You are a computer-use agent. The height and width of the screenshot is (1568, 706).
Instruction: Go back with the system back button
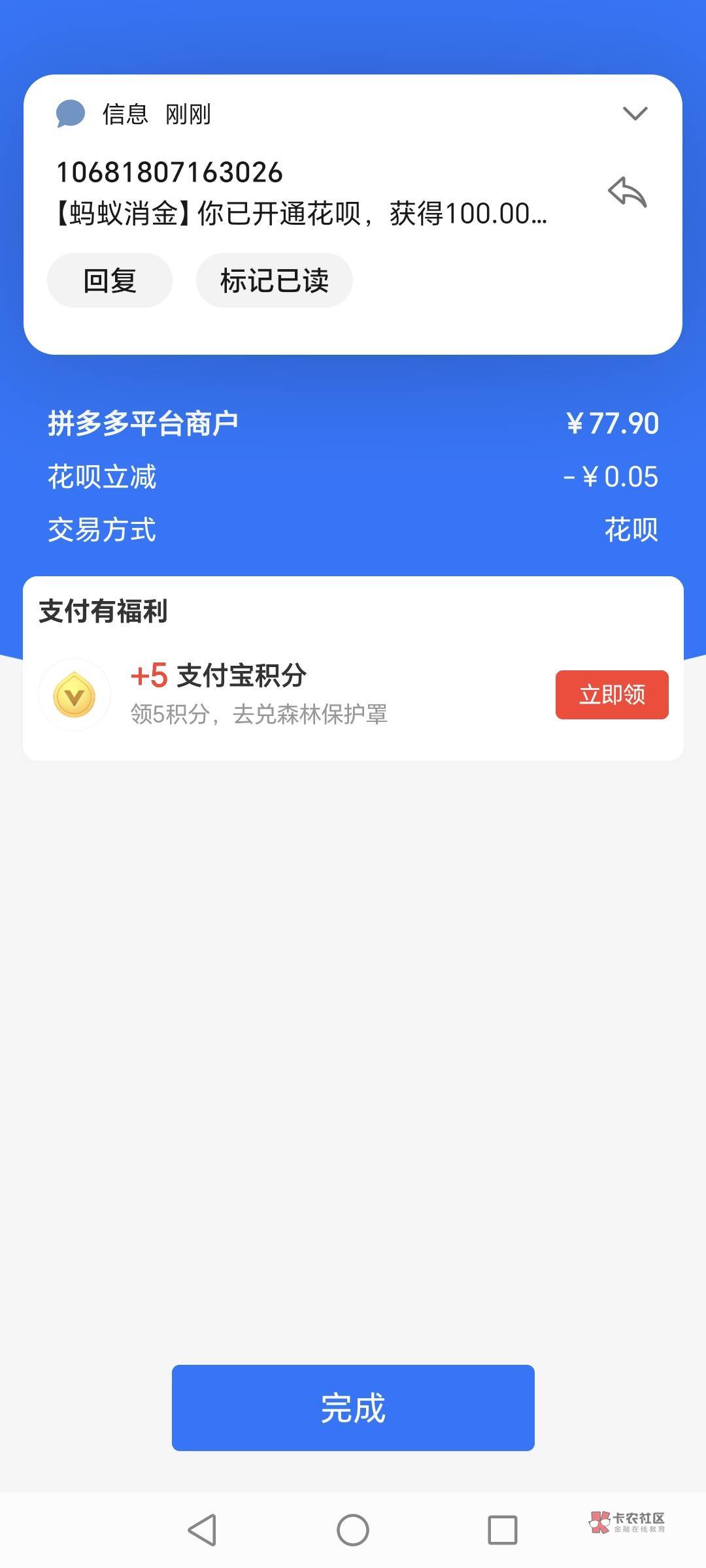[x=202, y=1529]
